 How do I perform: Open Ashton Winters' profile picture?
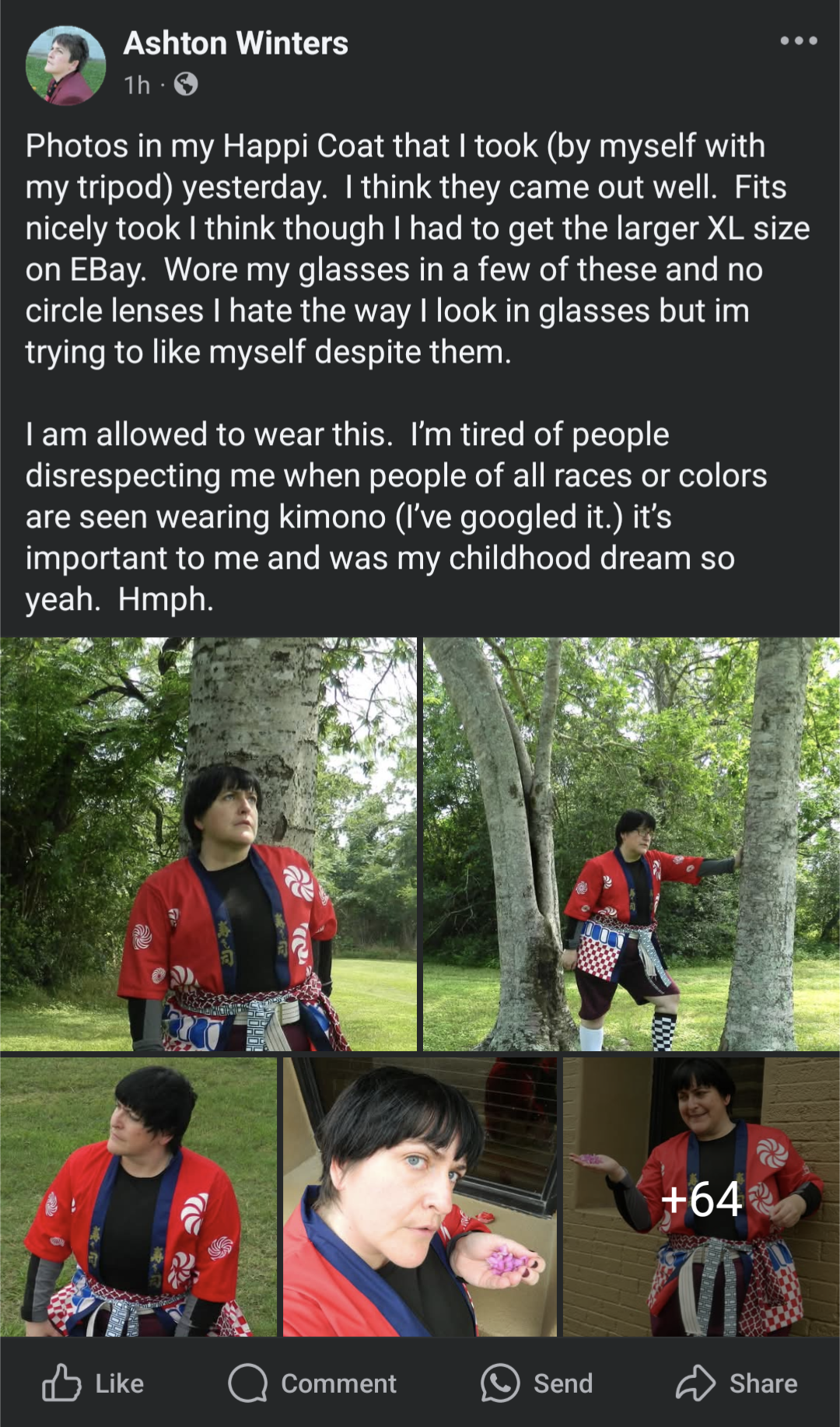click(x=65, y=65)
